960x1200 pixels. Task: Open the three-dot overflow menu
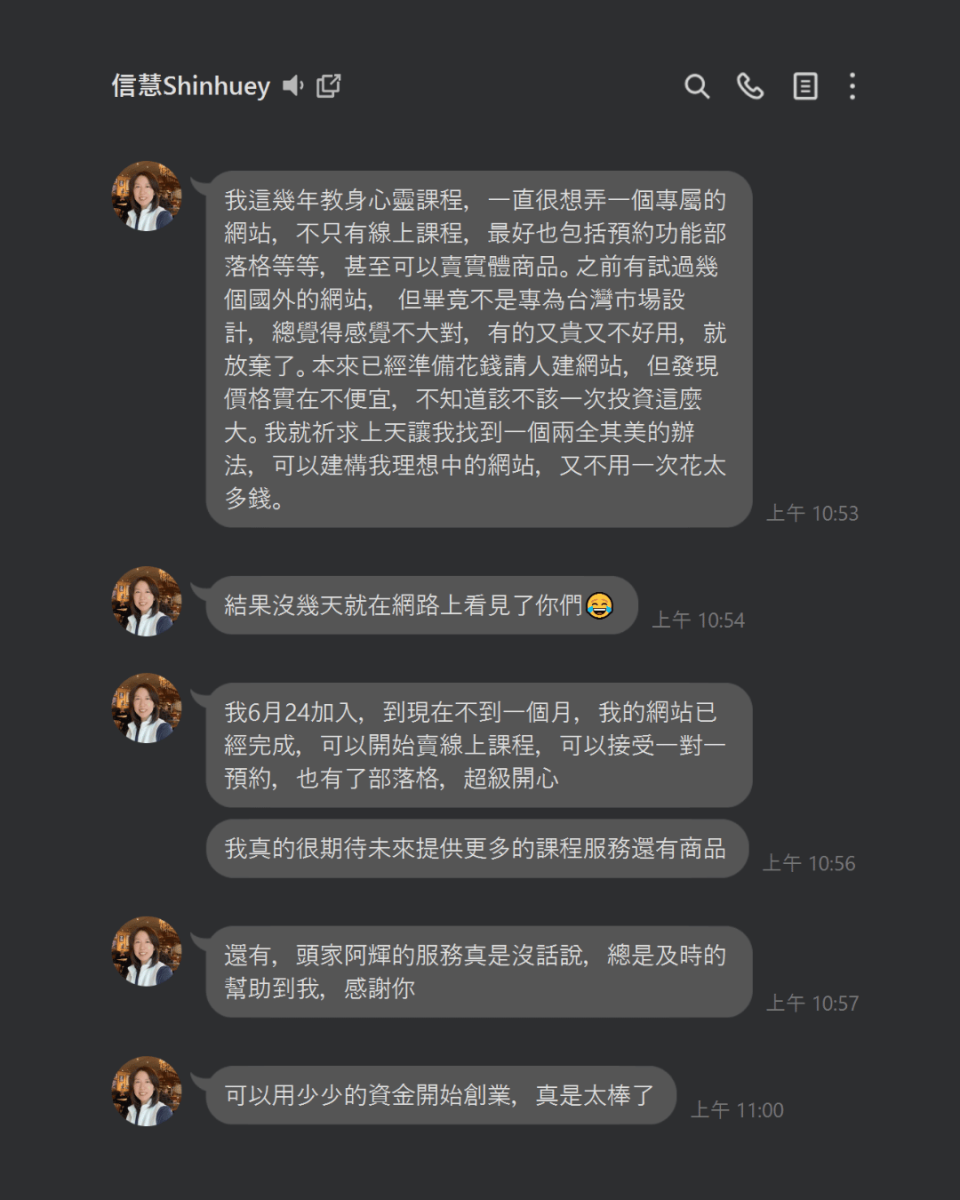tap(852, 87)
